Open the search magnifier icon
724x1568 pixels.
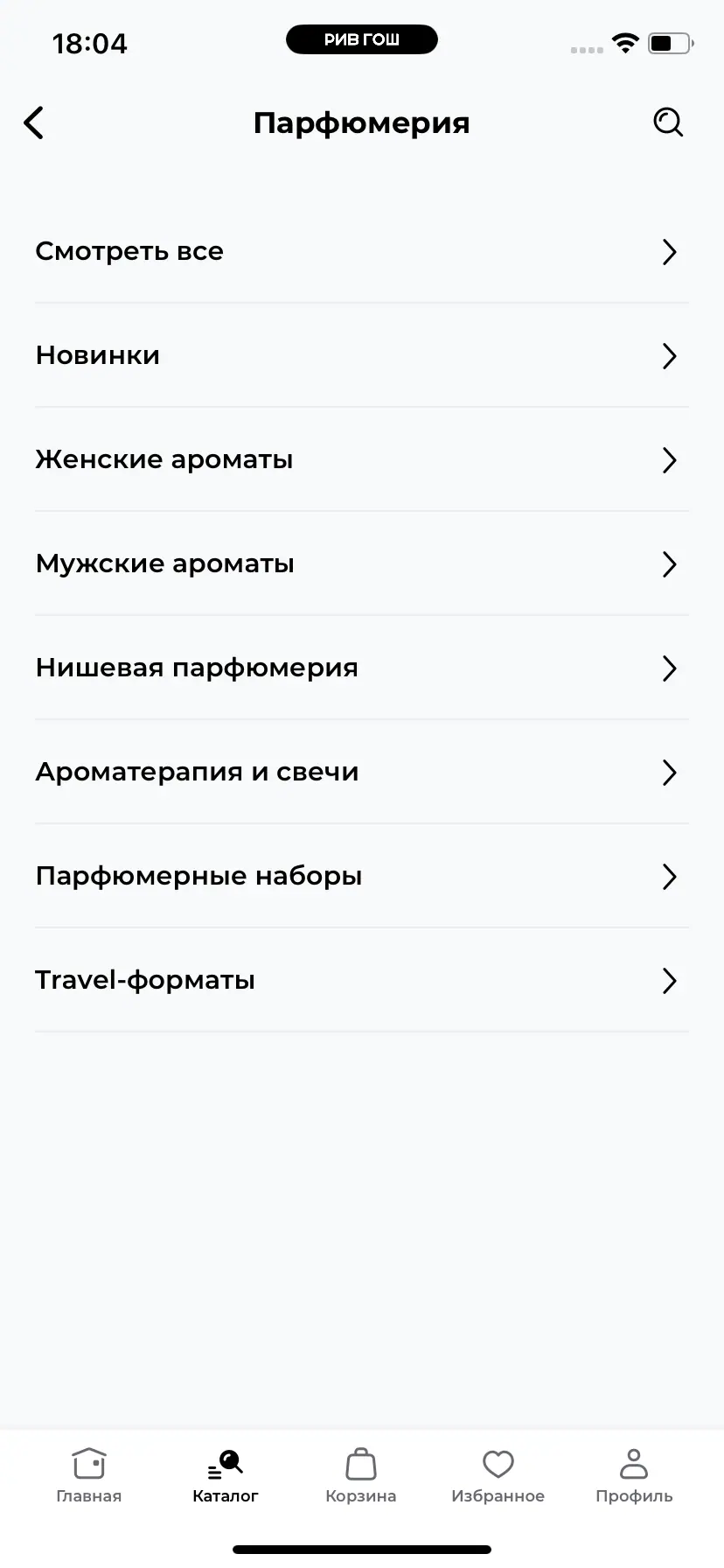click(668, 122)
